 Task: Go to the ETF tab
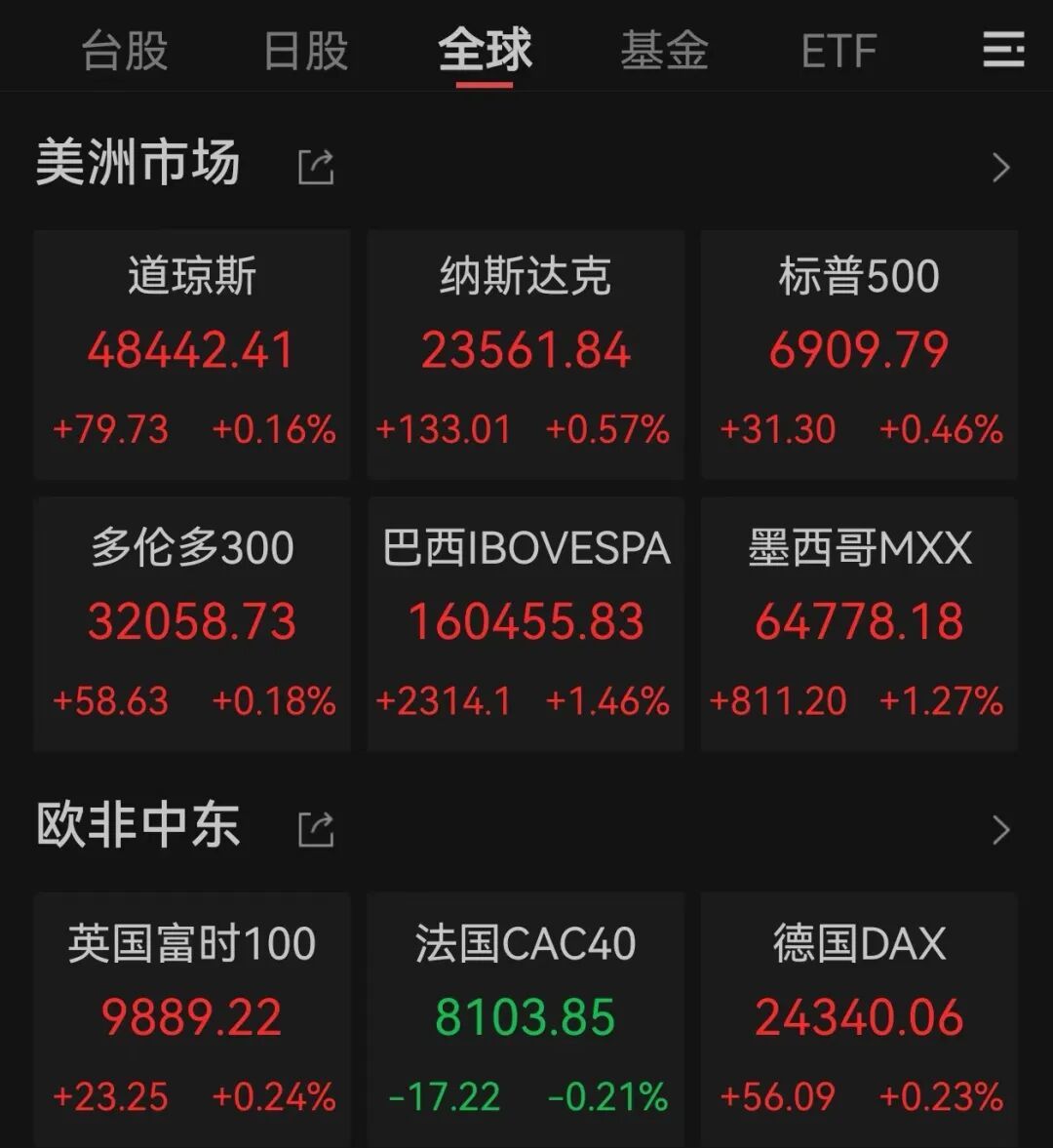(x=838, y=52)
